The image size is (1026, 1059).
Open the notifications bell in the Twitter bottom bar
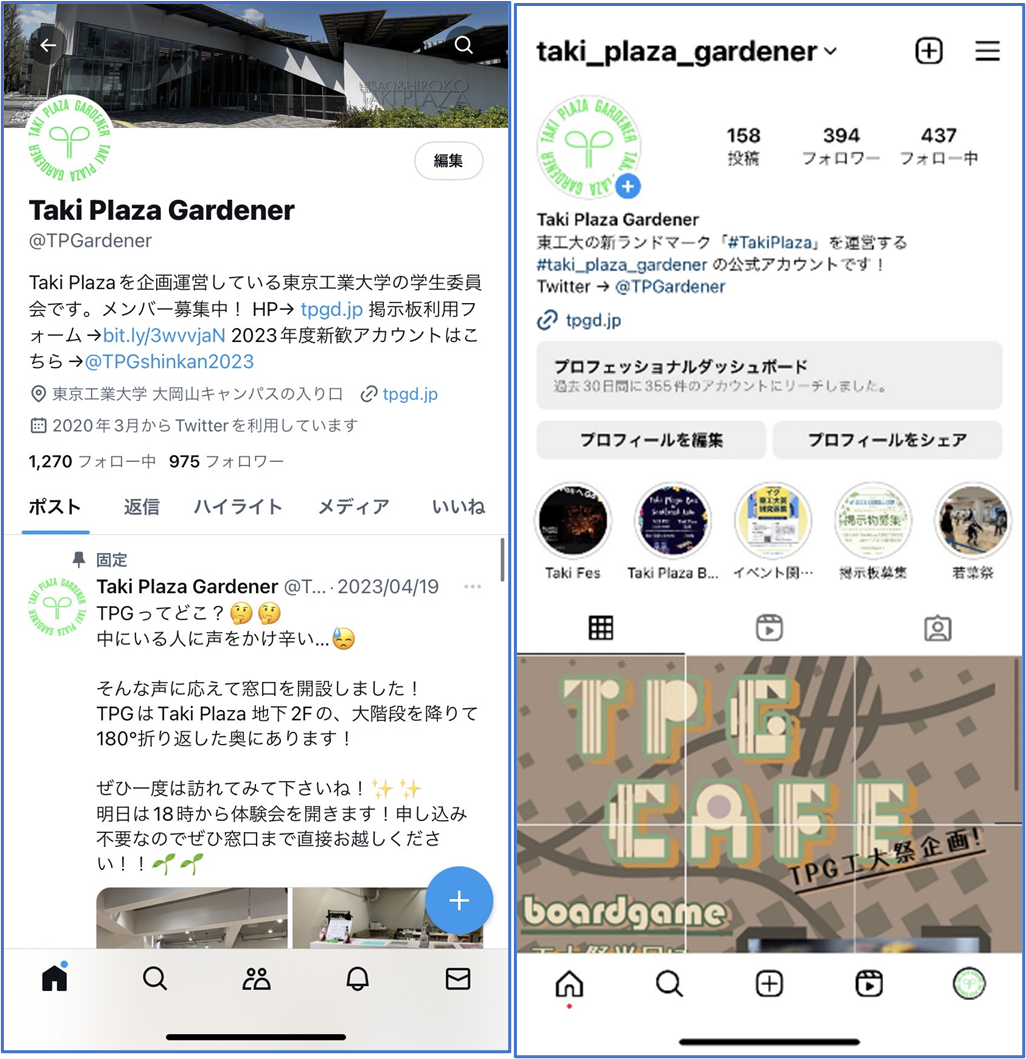[x=357, y=980]
